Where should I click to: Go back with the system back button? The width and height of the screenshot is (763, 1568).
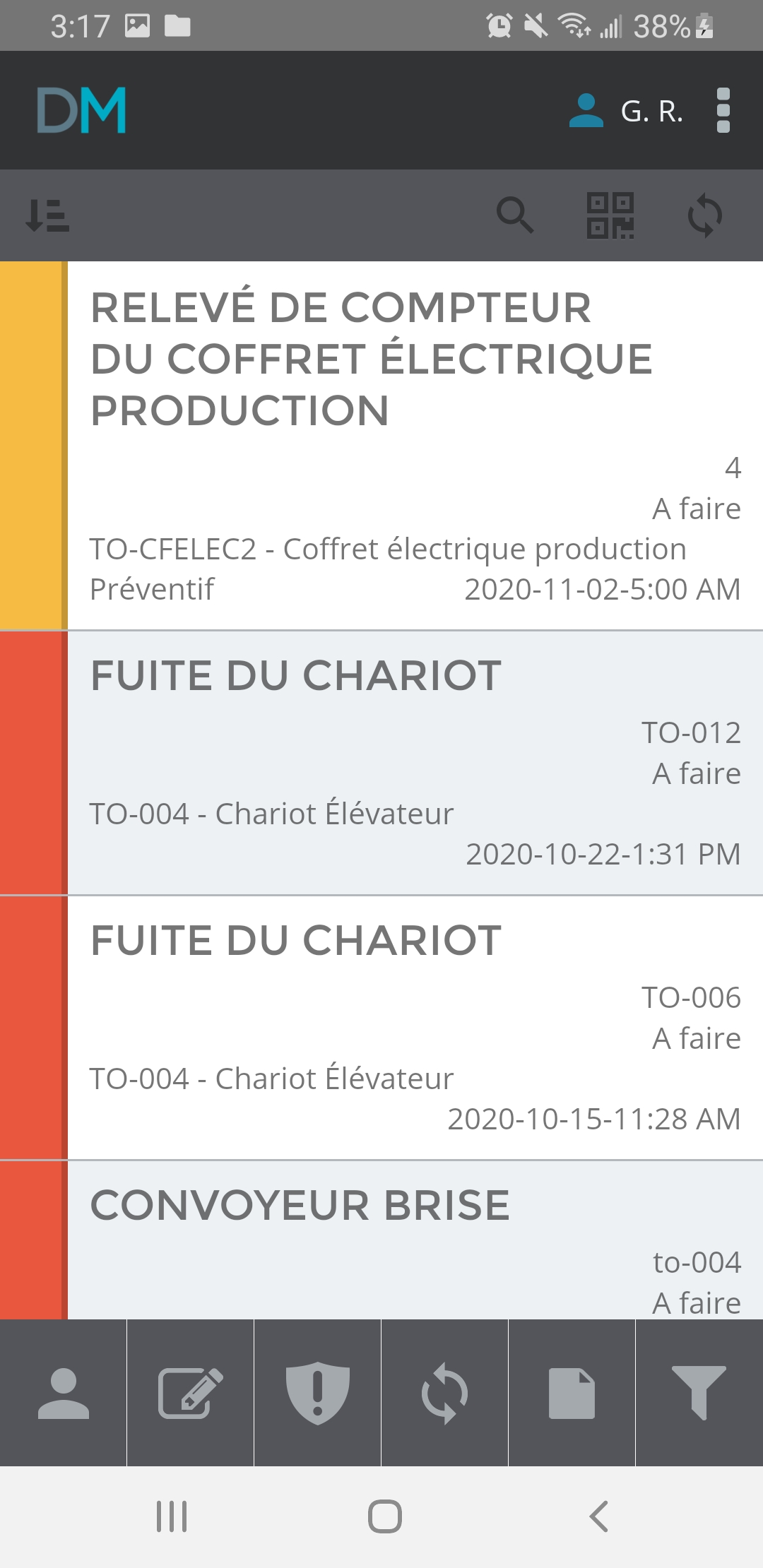click(598, 1516)
